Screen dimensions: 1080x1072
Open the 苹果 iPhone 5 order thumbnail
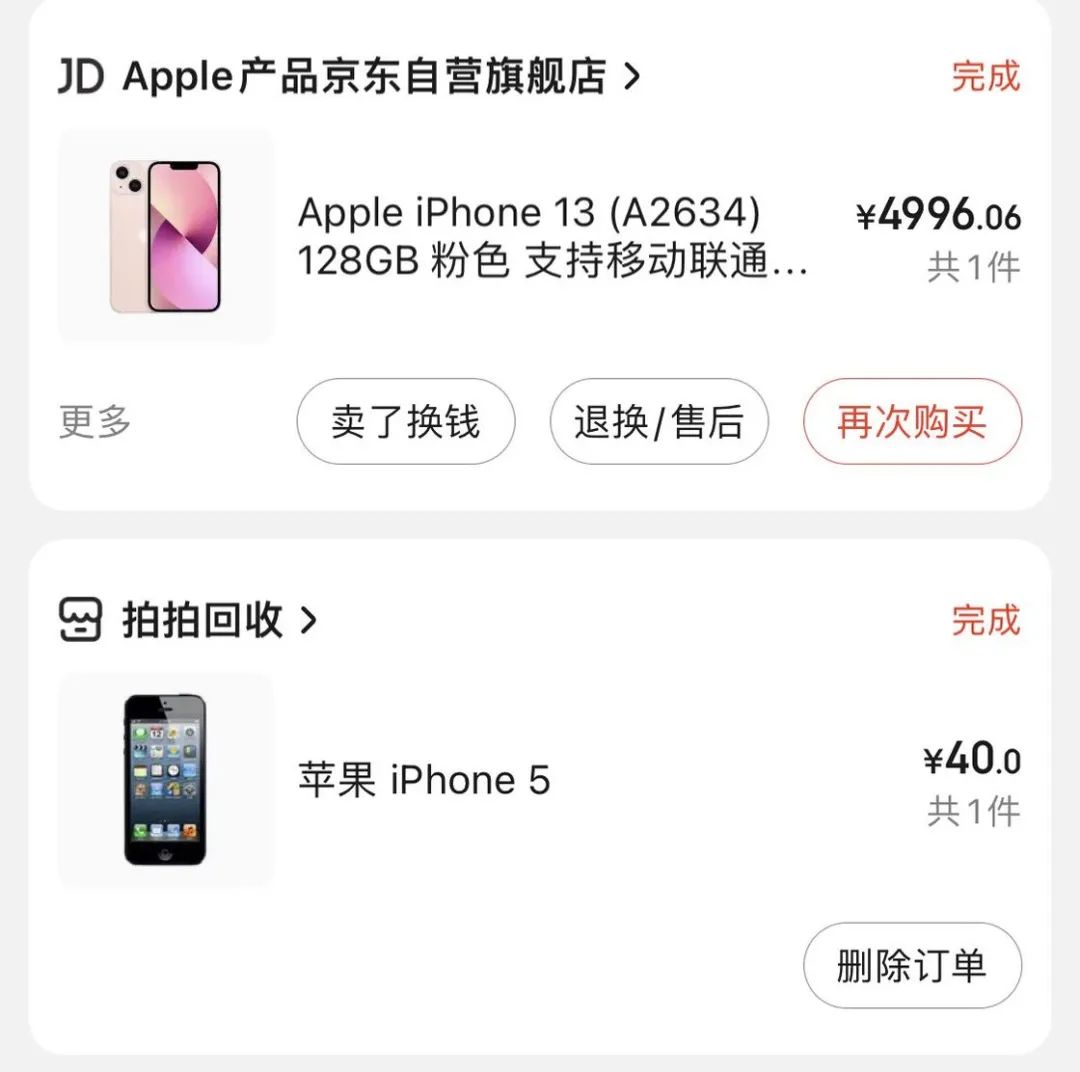coord(166,780)
